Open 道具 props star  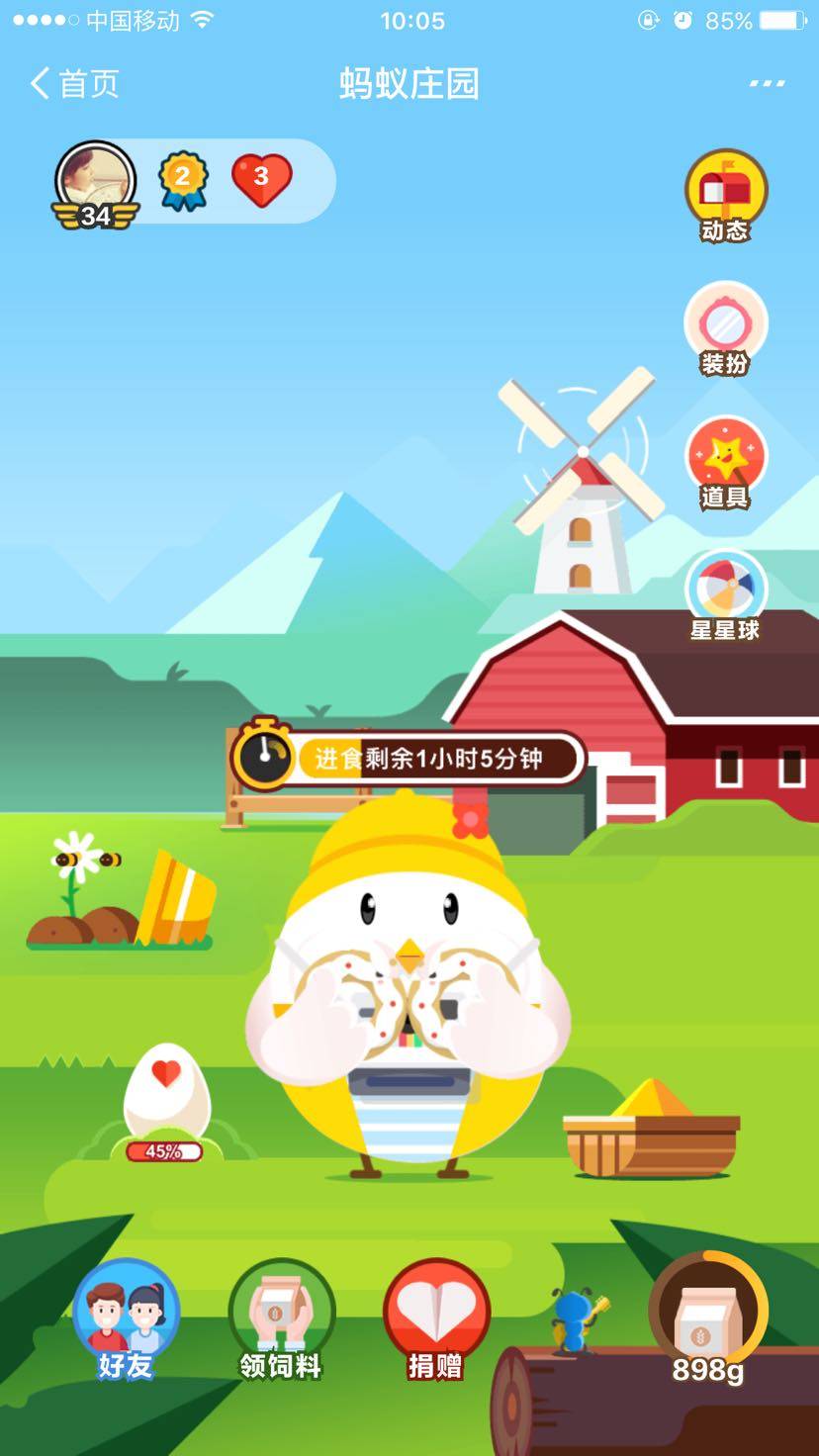(725, 462)
